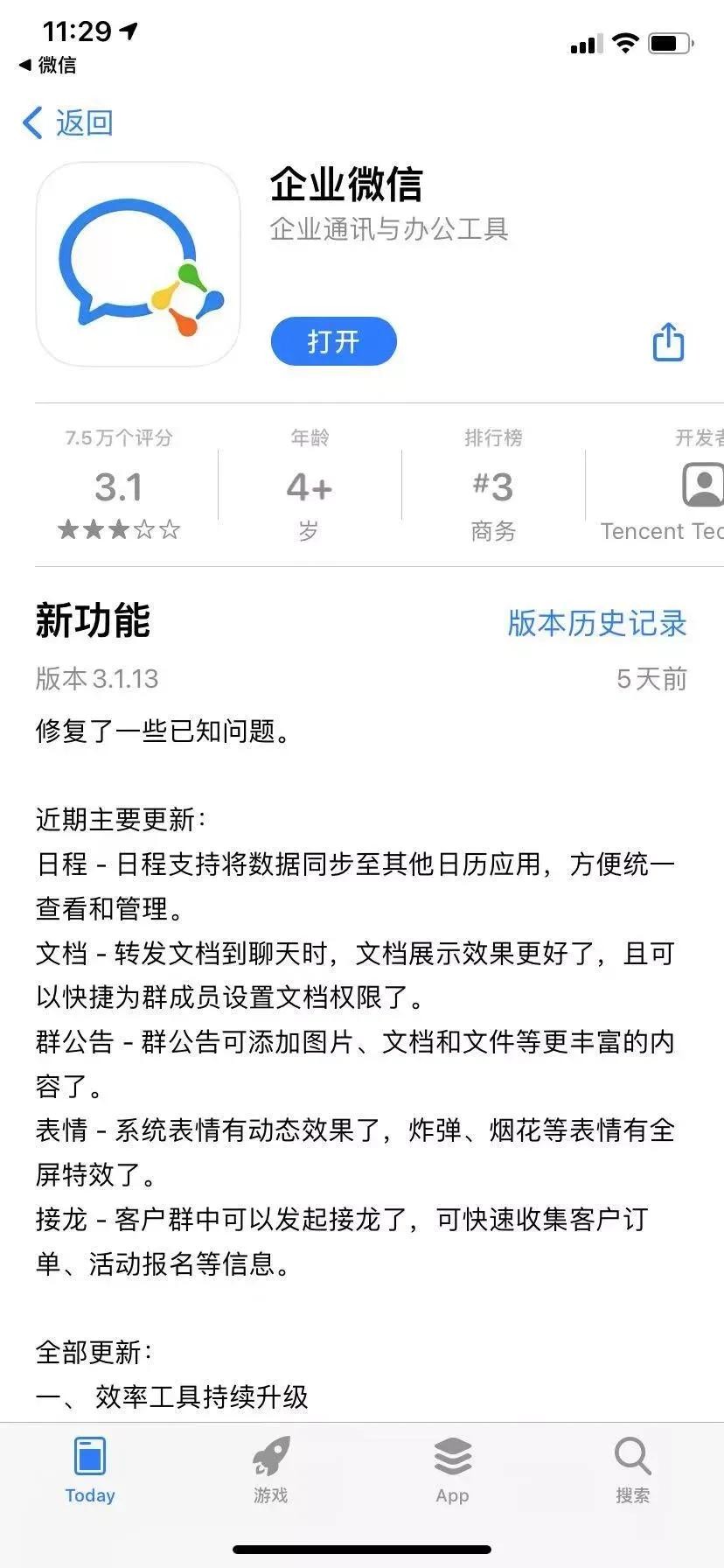Switch to the Today tab
Viewport: 724px width, 1568px height.
coord(90,1470)
